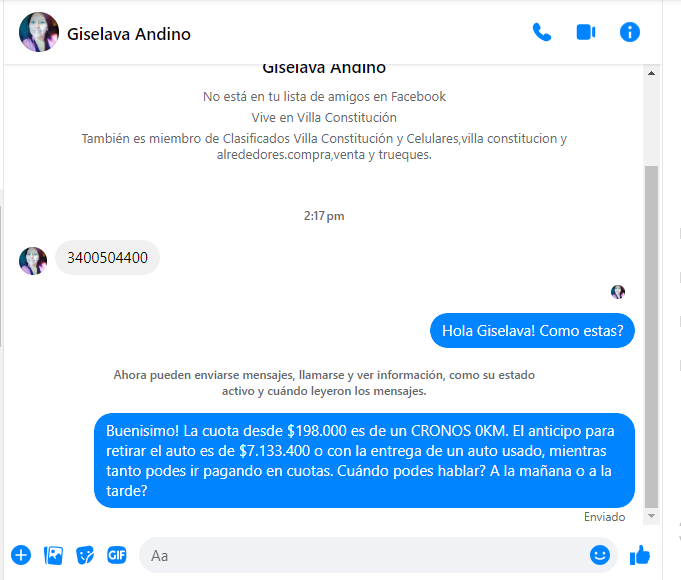Focus the Aa message field
Image resolution: width=681 pixels, height=580 pixels.
coord(360,554)
